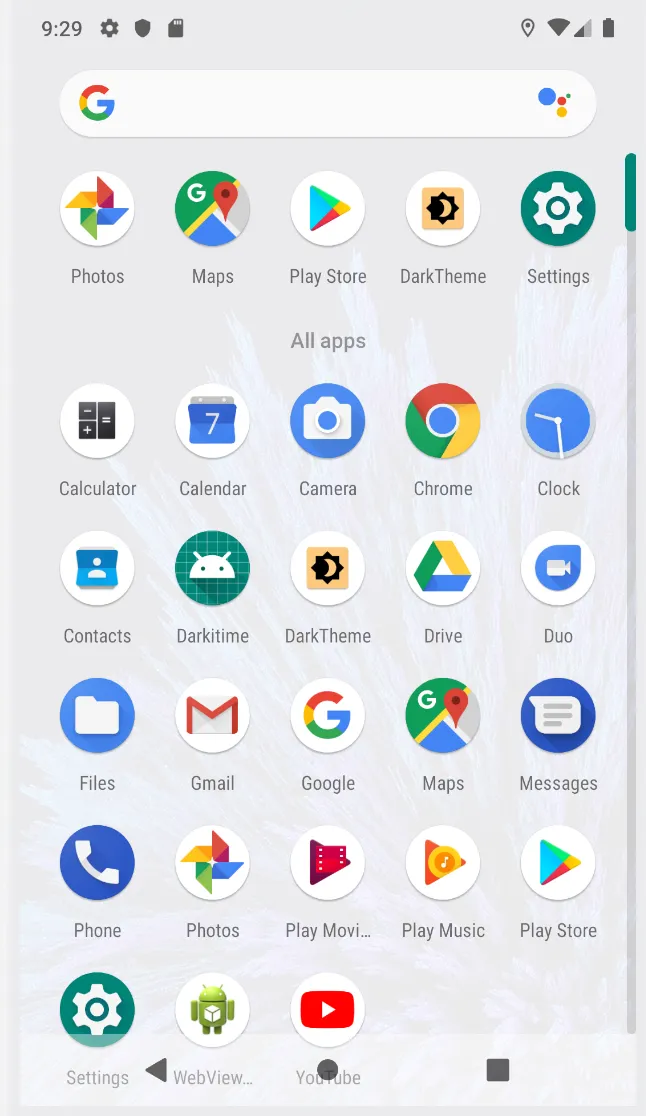
Task: Tap the system back button
Action: click(x=156, y=1070)
